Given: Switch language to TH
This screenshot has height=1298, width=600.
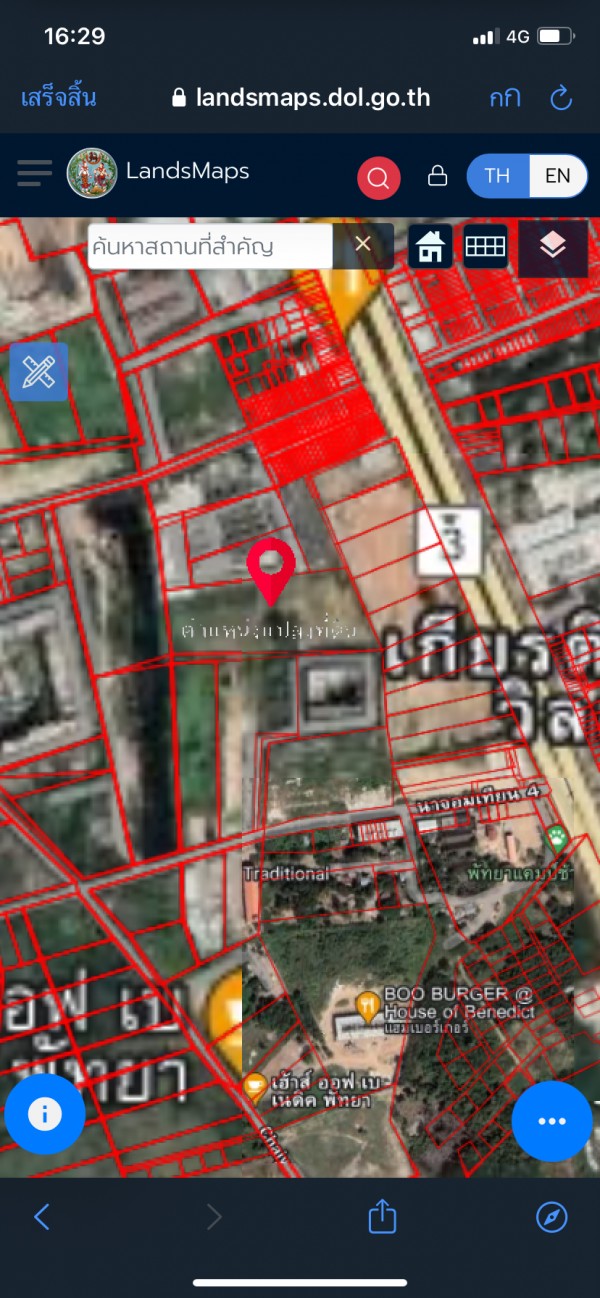Looking at the screenshot, I should click(497, 176).
